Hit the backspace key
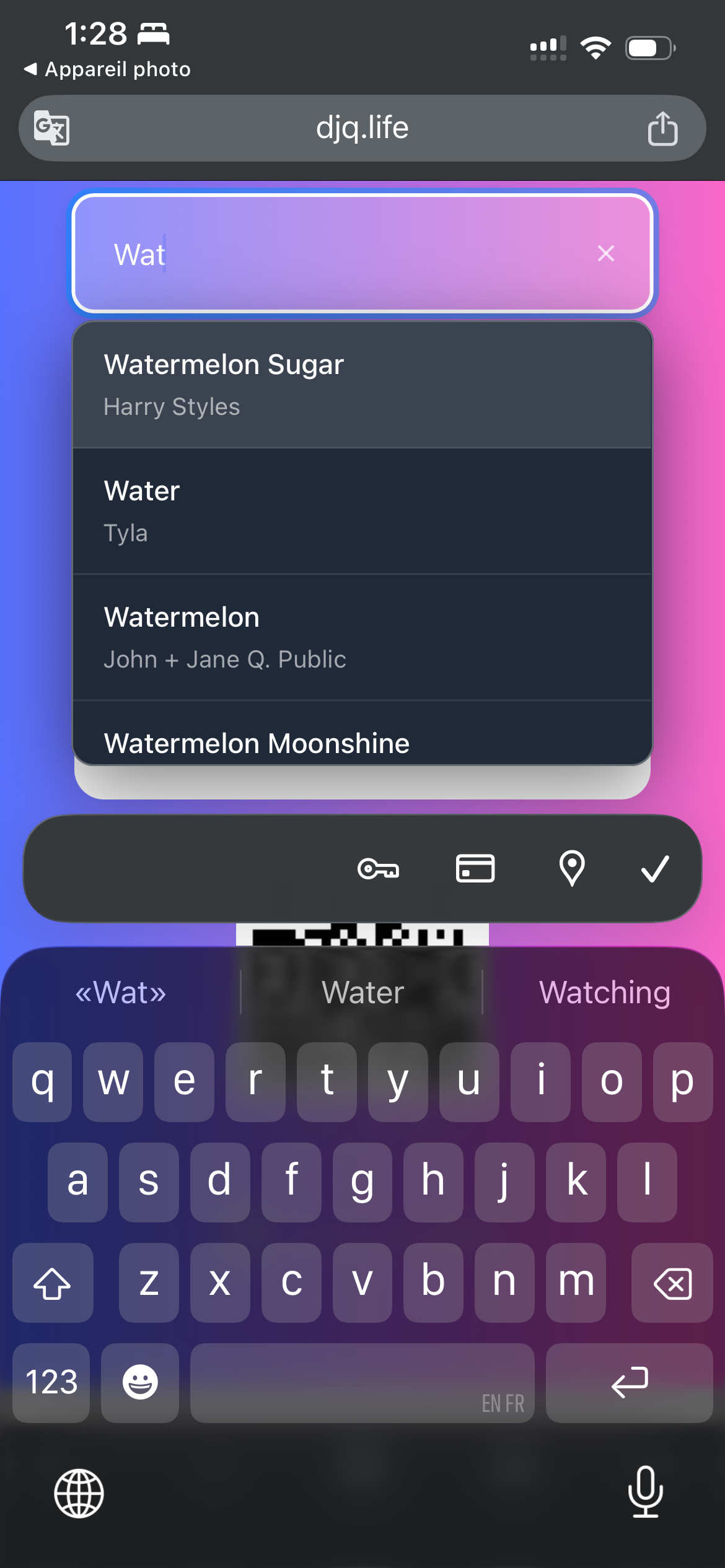725x1568 pixels. click(x=672, y=1283)
